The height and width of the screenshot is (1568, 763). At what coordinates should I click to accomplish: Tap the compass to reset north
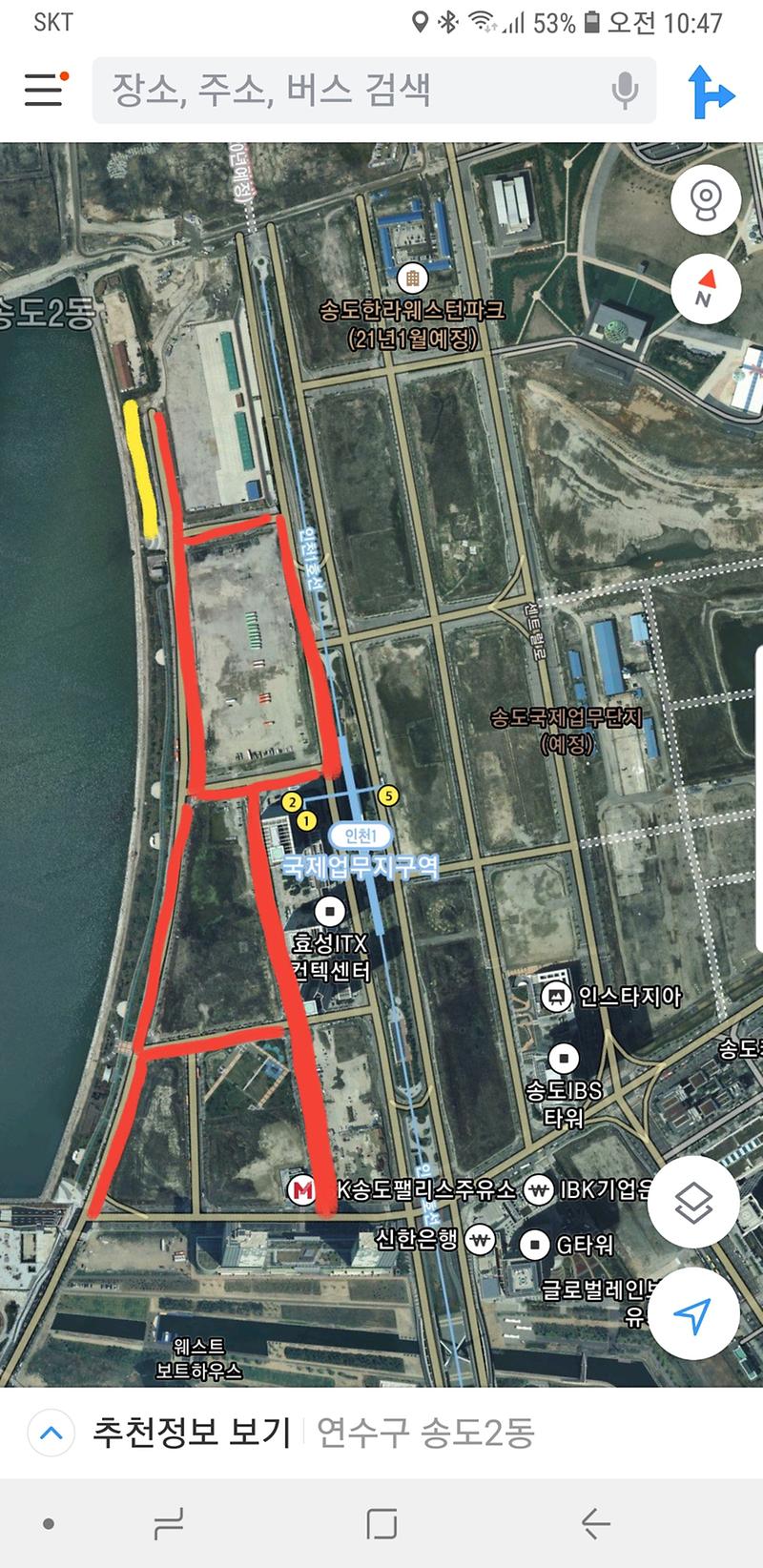pos(705,288)
